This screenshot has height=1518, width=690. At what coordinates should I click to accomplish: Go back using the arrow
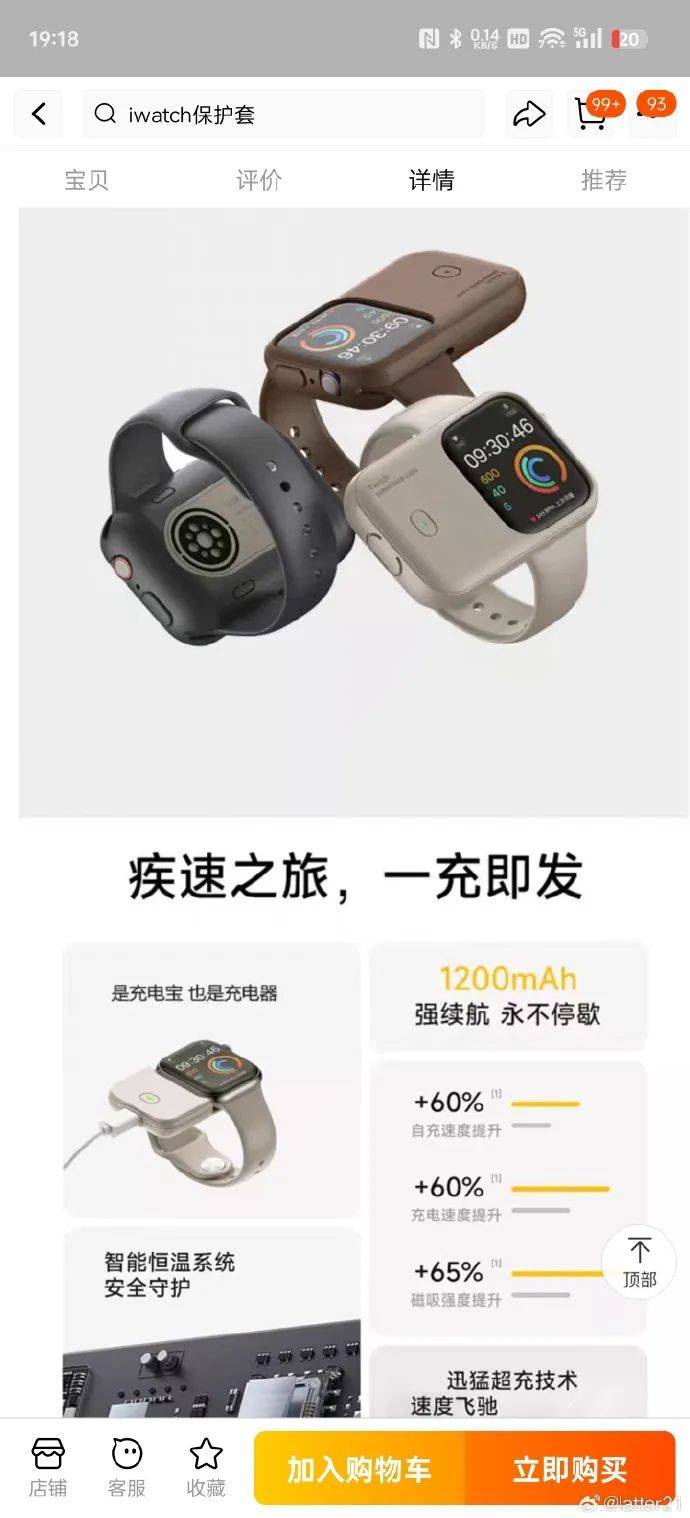(x=38, y=114)
